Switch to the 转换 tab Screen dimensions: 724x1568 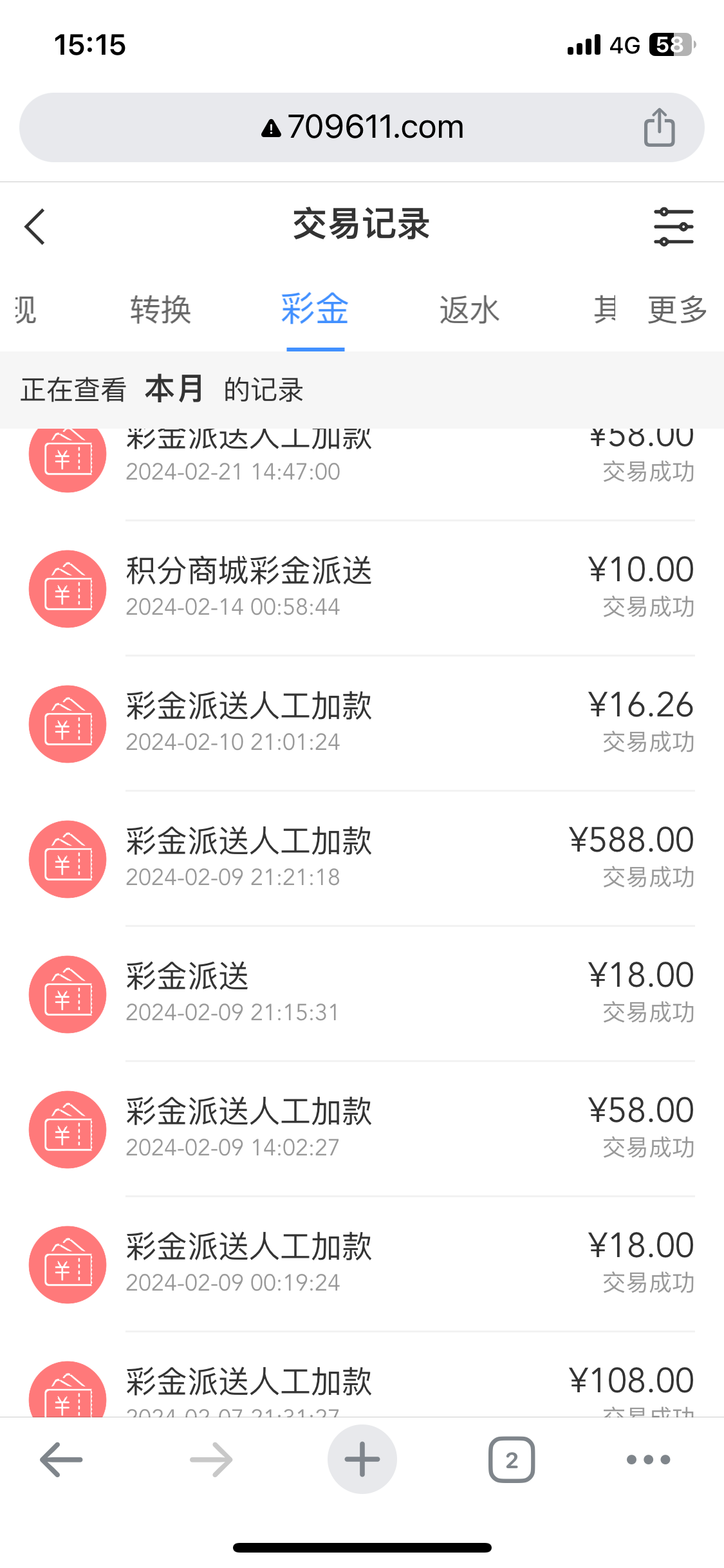160,310
